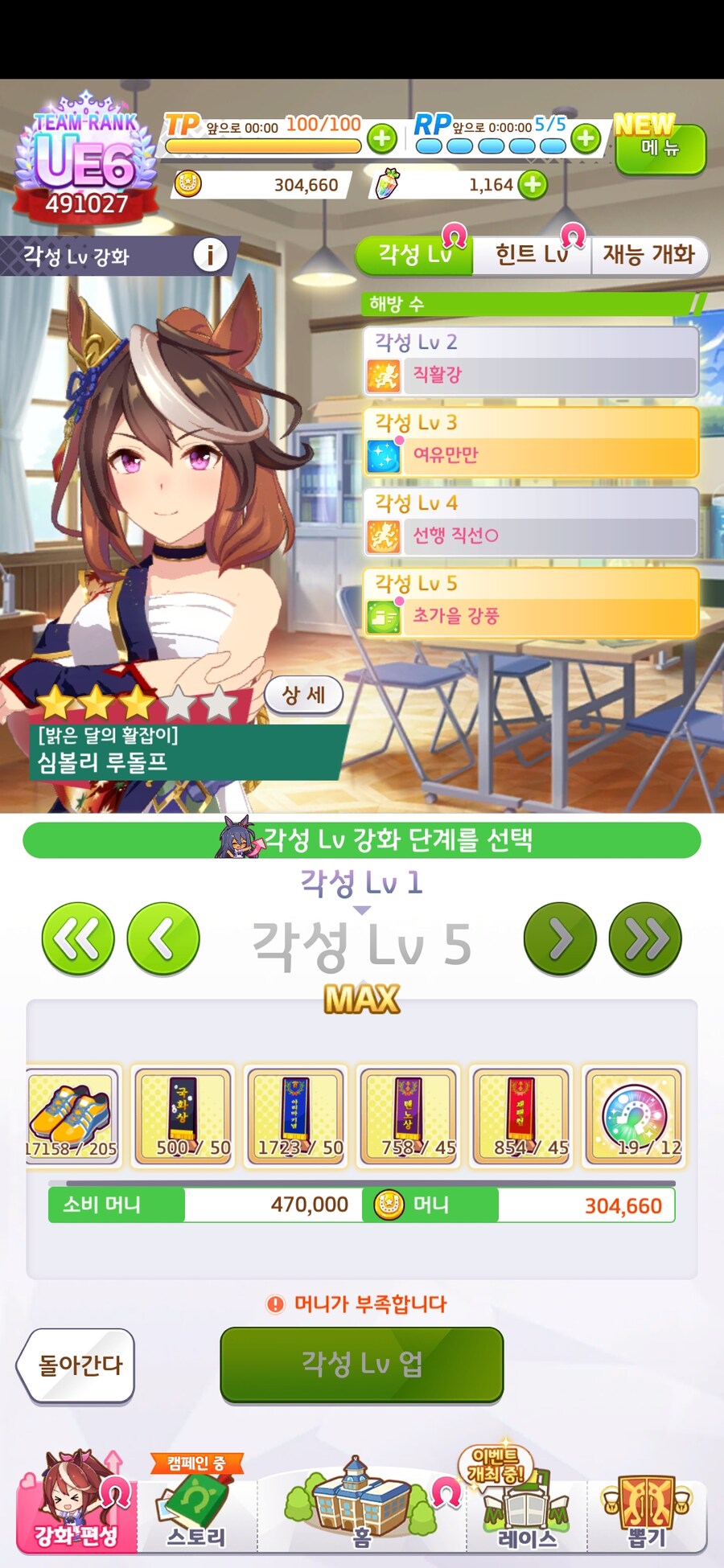Go to the 홈 tab
This screenshot has width=724, height=1568.
pos(361,1508)
